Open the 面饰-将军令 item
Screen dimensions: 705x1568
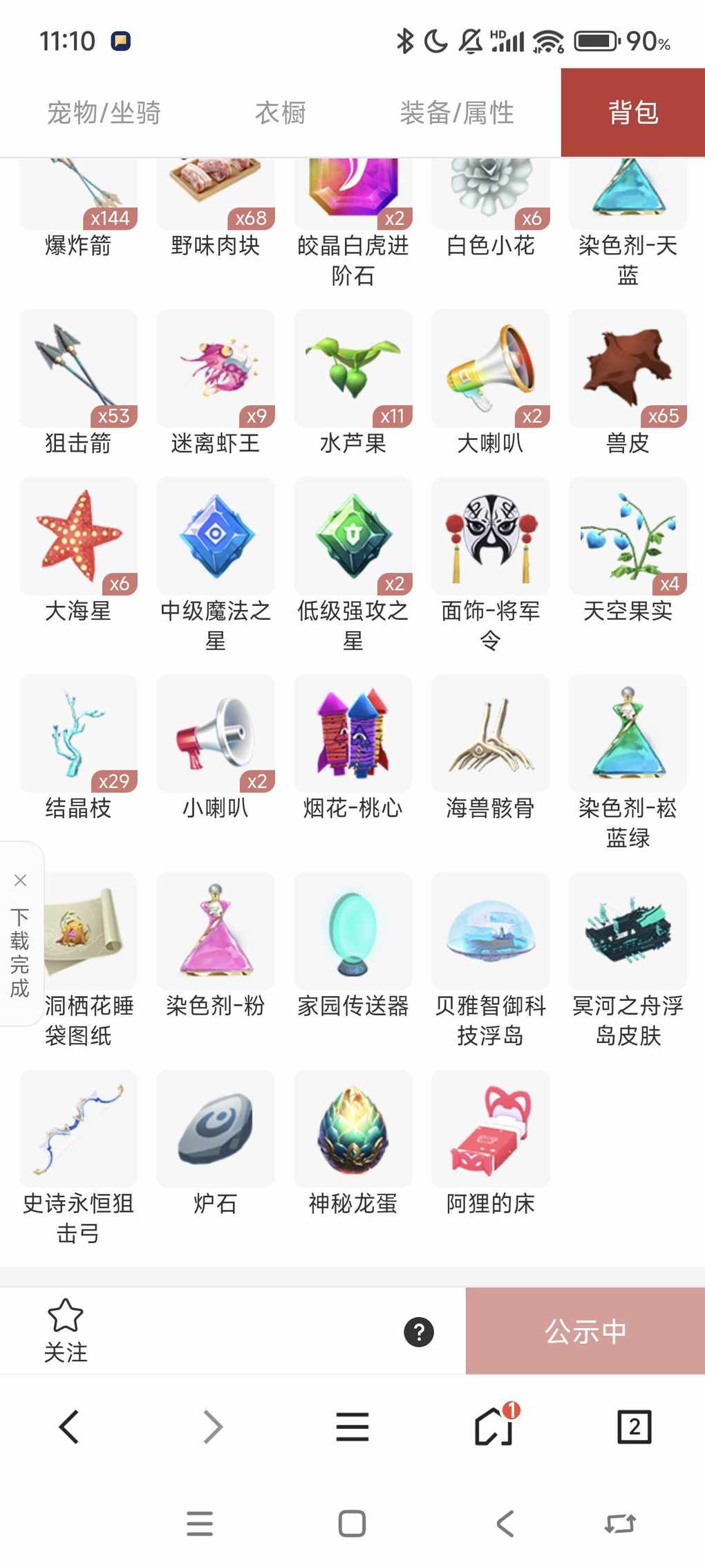pyautogui.click(x=490, y=537)
